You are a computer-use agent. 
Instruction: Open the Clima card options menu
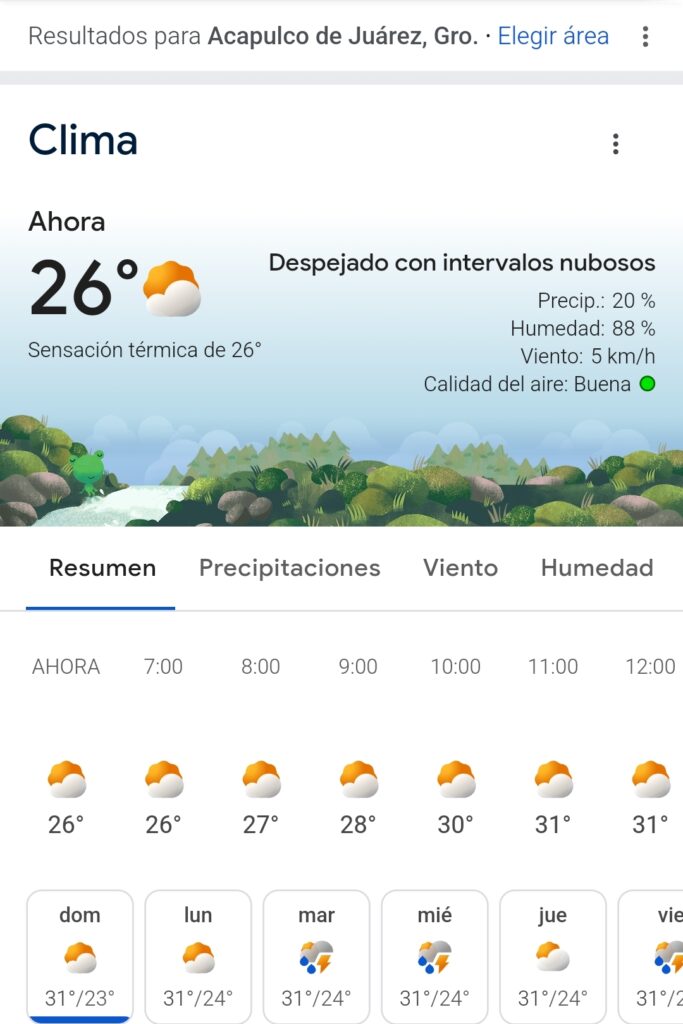point(615,144)
